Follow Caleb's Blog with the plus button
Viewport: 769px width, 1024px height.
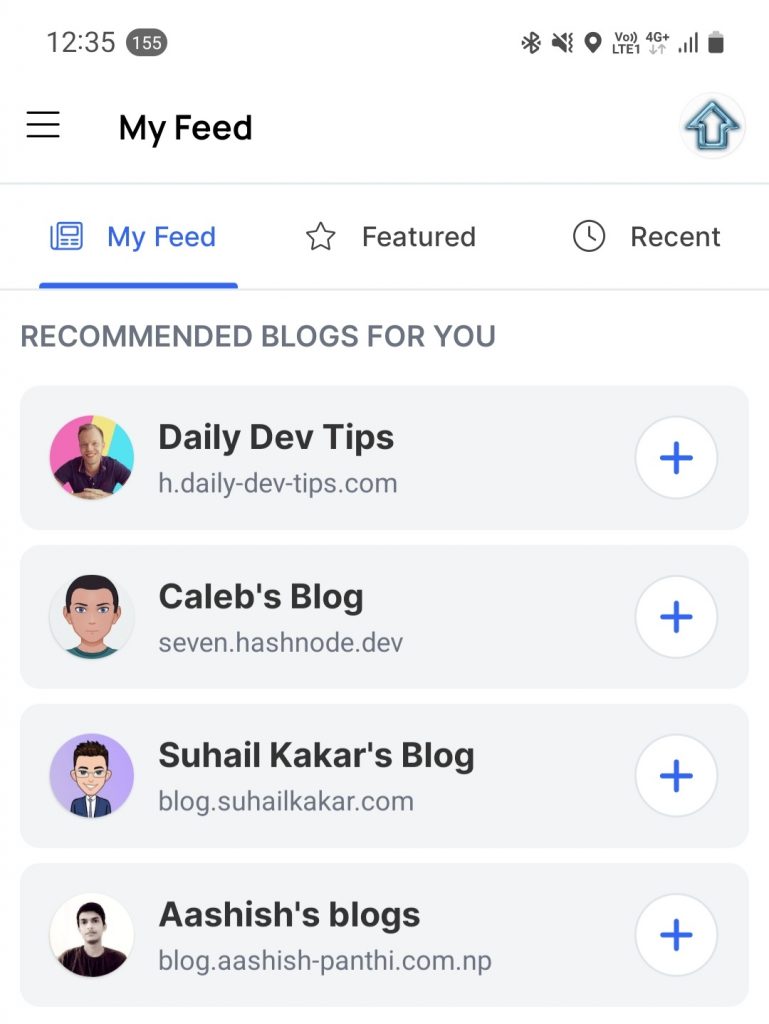click(676, 617)
